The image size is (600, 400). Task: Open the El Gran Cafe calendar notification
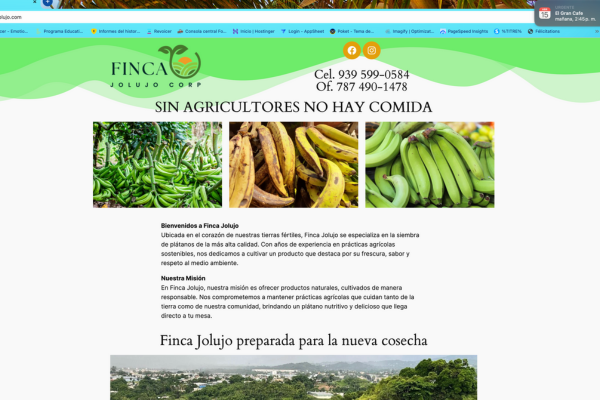(x=566, y=14)
